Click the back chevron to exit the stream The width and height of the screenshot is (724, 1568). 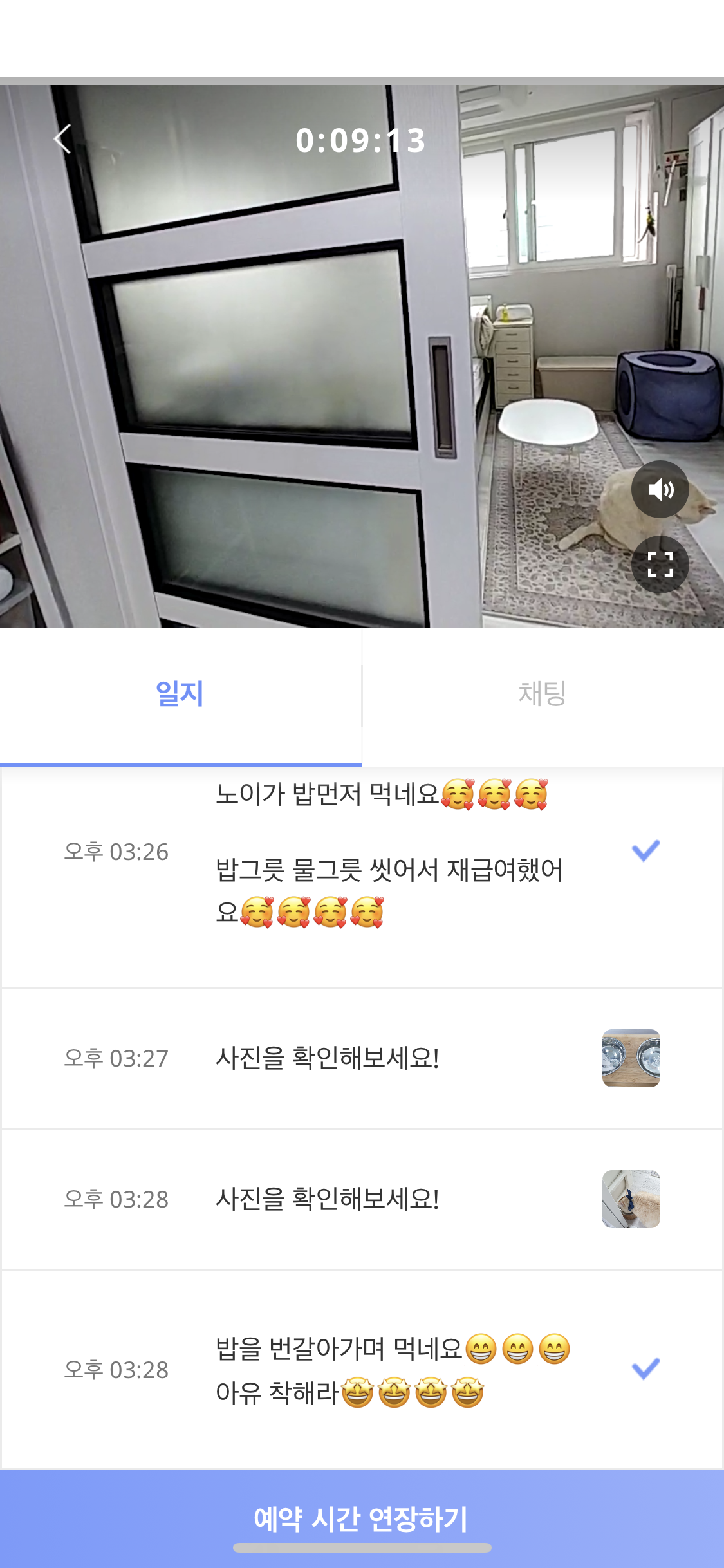(62, 139)
